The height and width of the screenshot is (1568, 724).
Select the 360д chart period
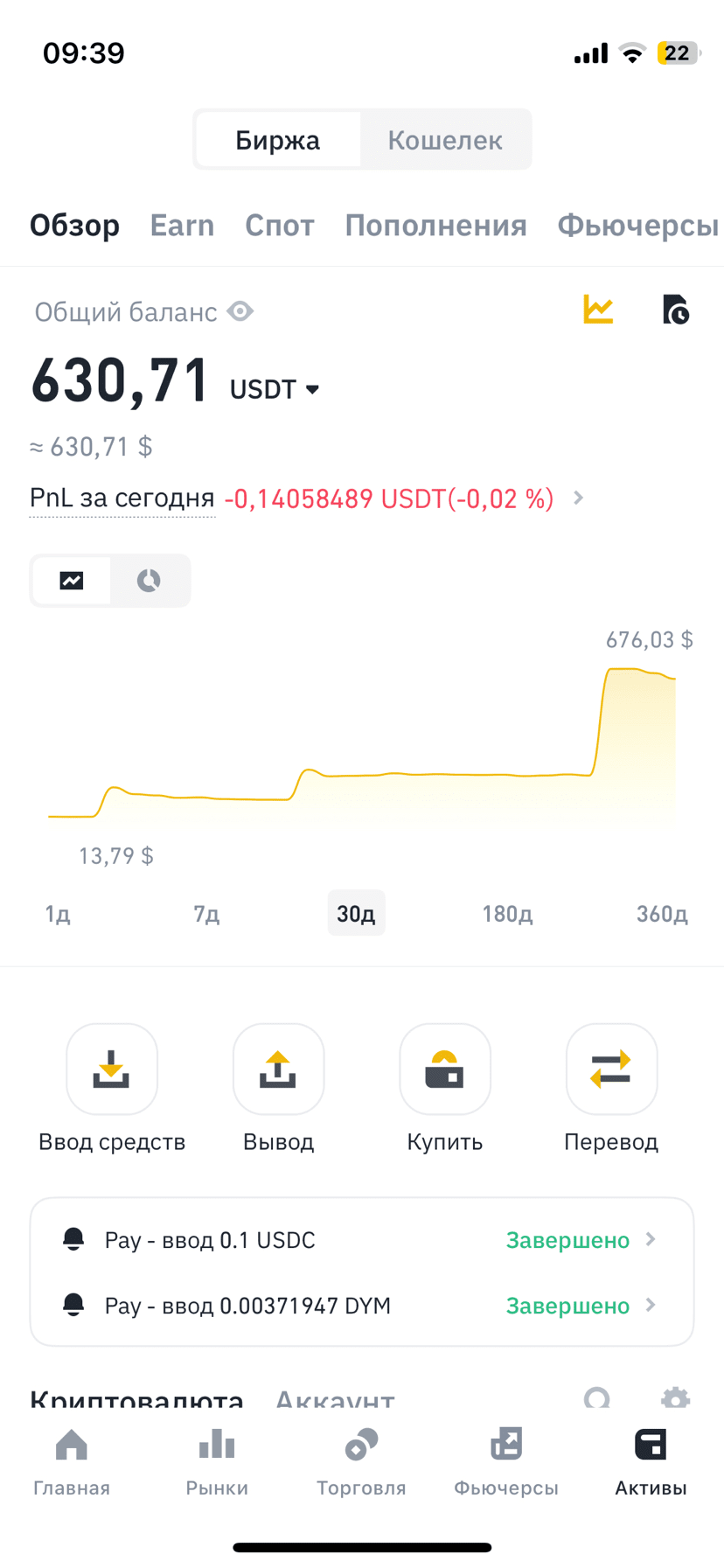(662, 914)
